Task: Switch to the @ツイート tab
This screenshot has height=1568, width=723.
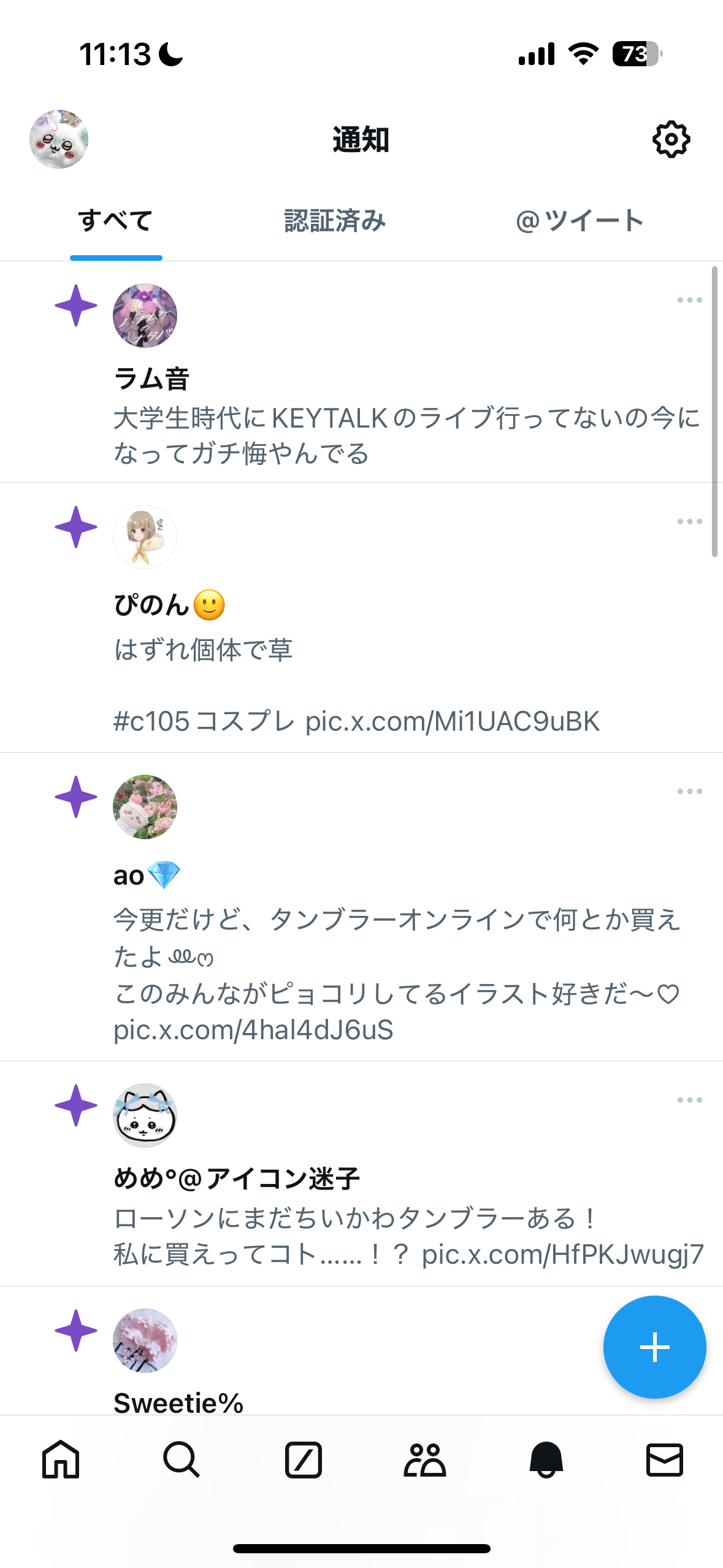Action: click(x=580, y=221)
